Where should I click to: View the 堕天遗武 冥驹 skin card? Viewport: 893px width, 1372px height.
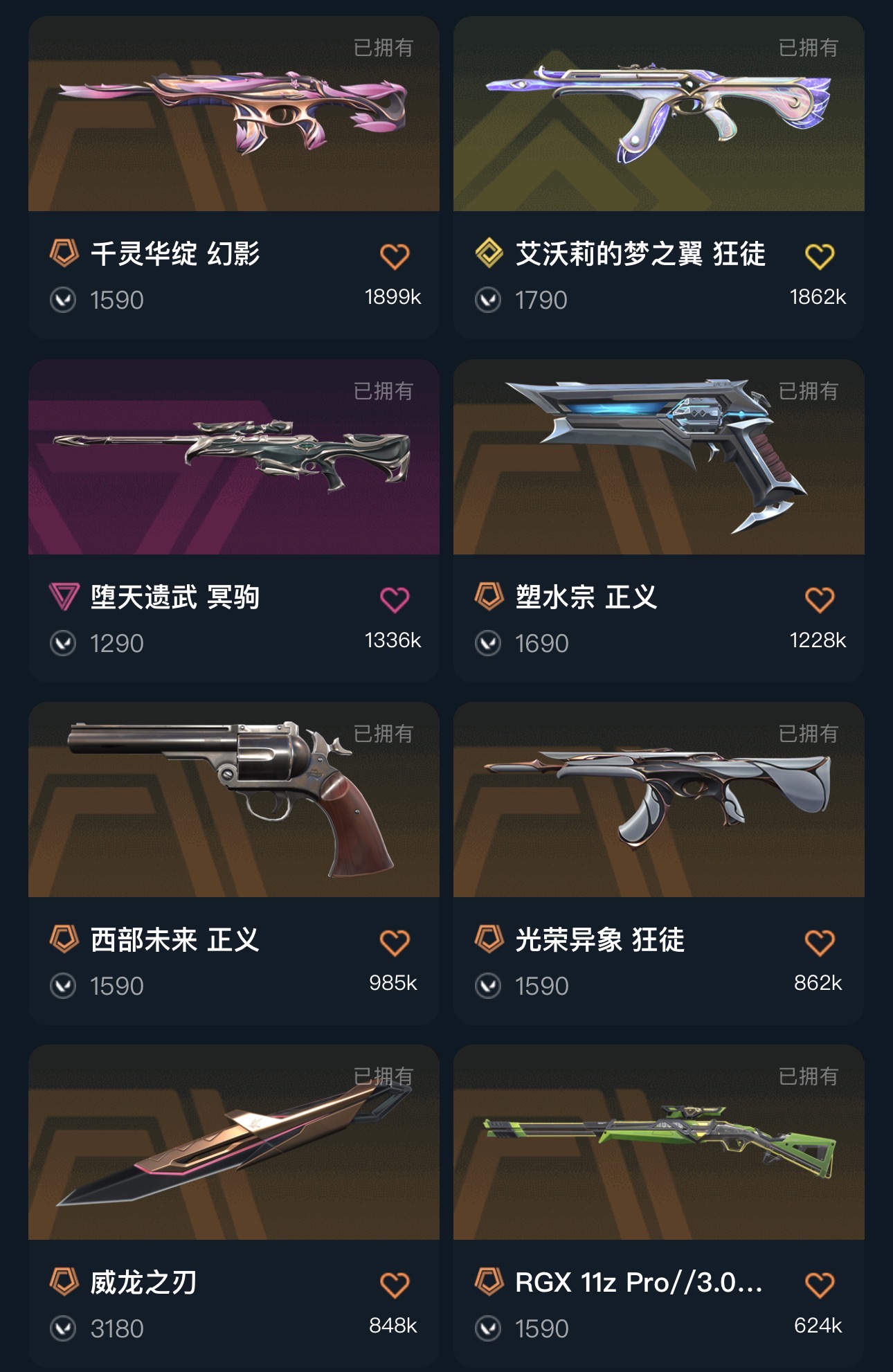(x=233, y=457)
